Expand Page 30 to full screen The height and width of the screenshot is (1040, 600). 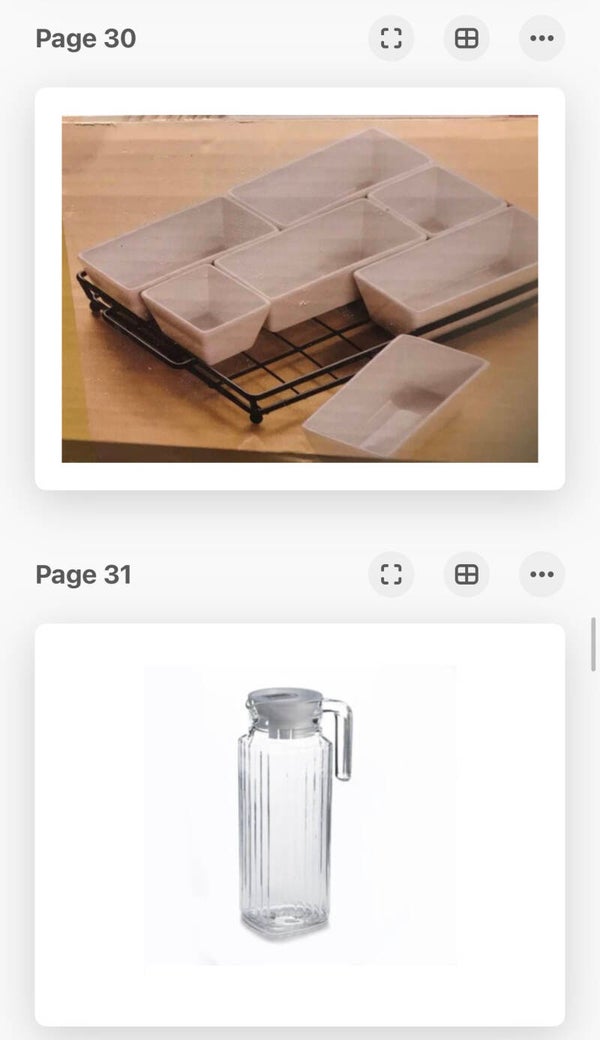(391, 39)
